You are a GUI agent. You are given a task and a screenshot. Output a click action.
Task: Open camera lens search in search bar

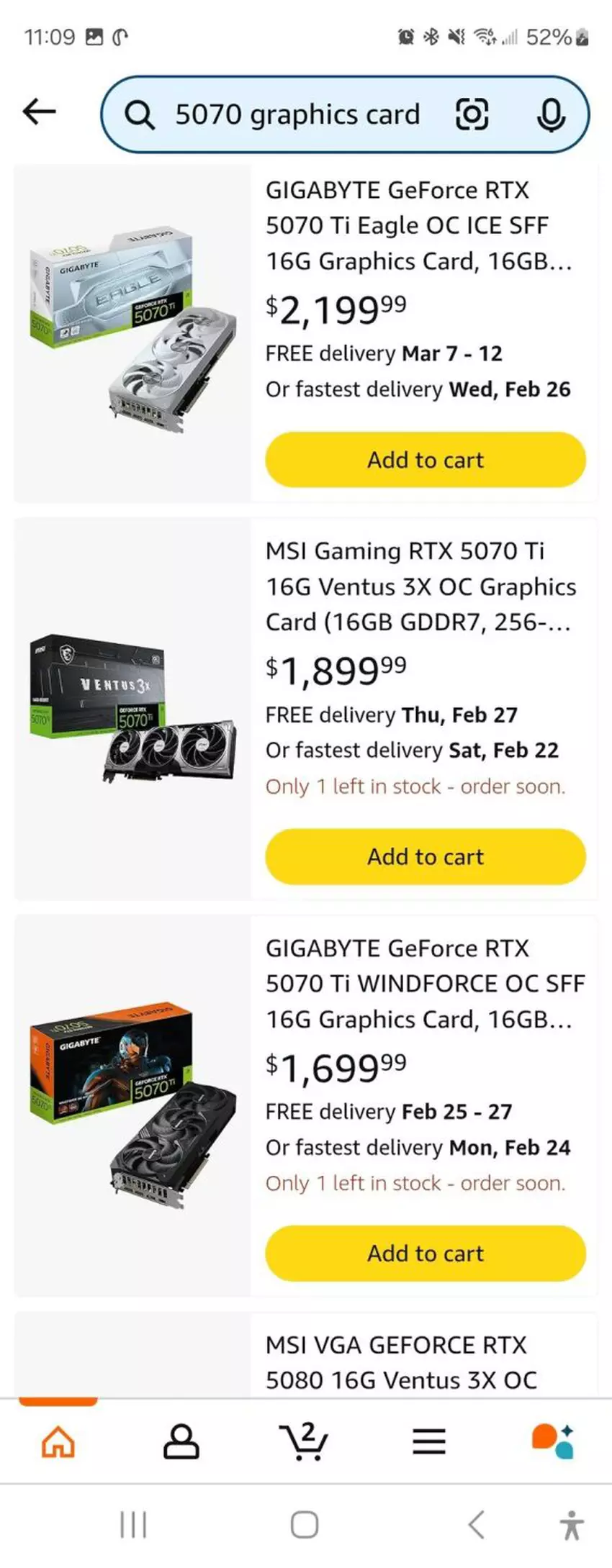472,114
